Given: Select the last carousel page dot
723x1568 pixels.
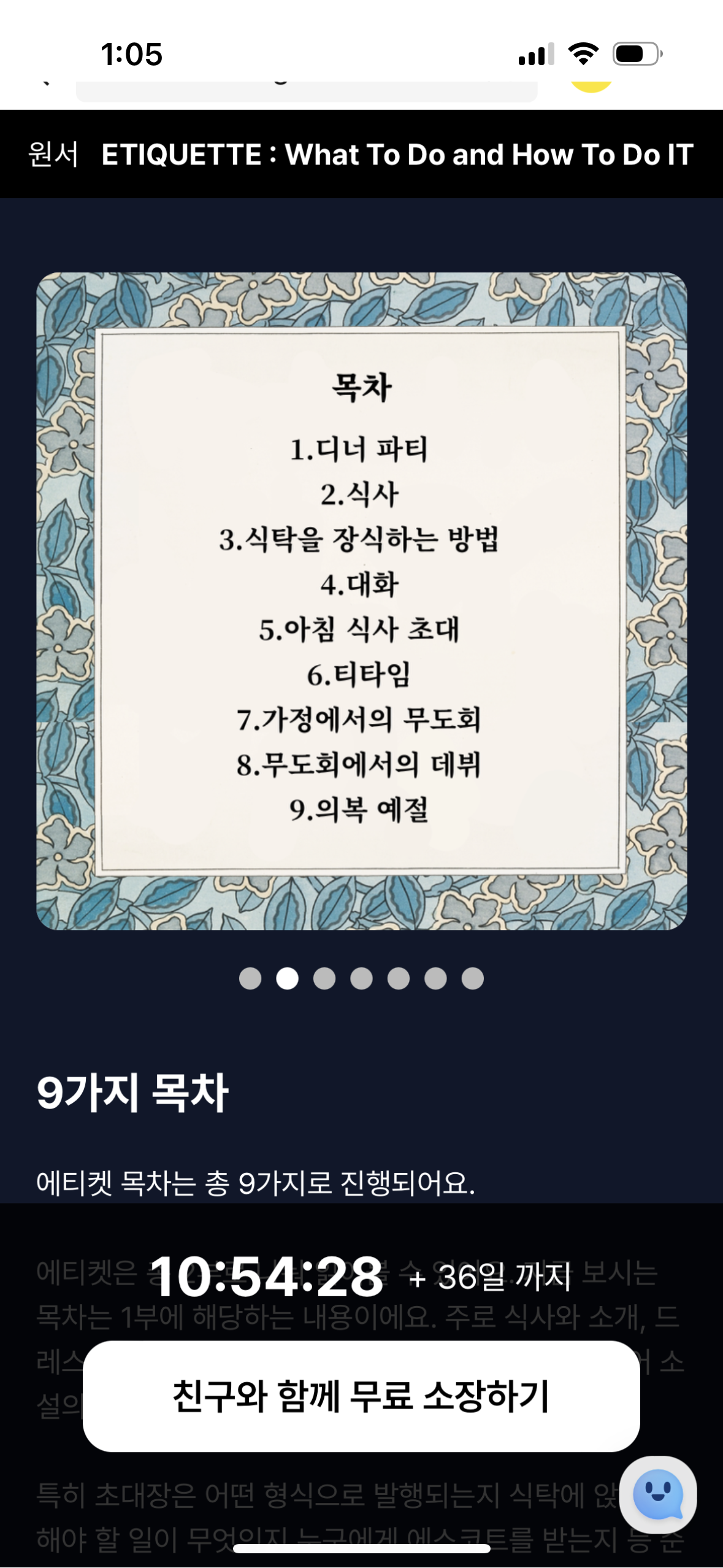Looking at the screenshot, I should [473, 978].
